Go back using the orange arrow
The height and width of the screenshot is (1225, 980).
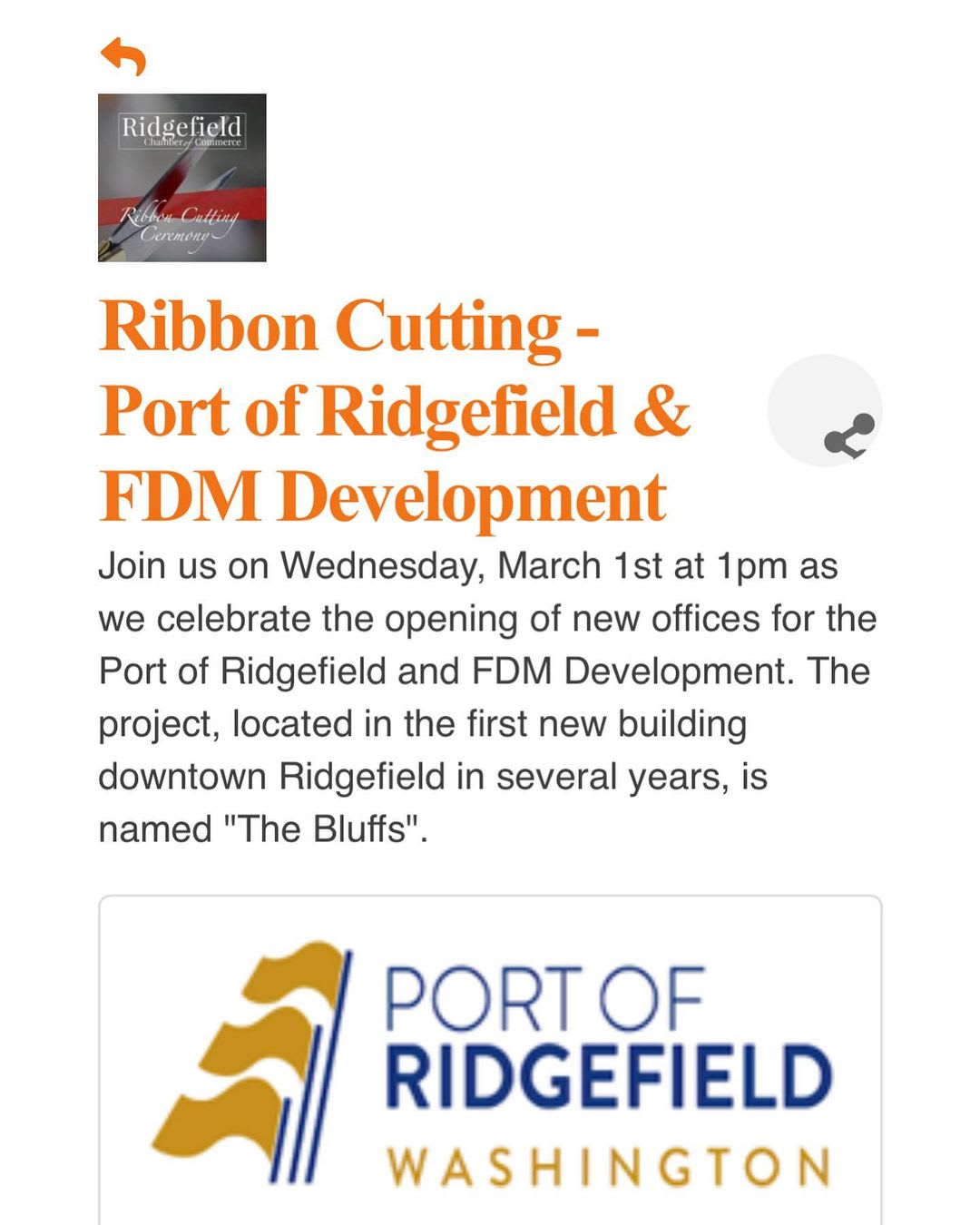click(x=123, y=56)
